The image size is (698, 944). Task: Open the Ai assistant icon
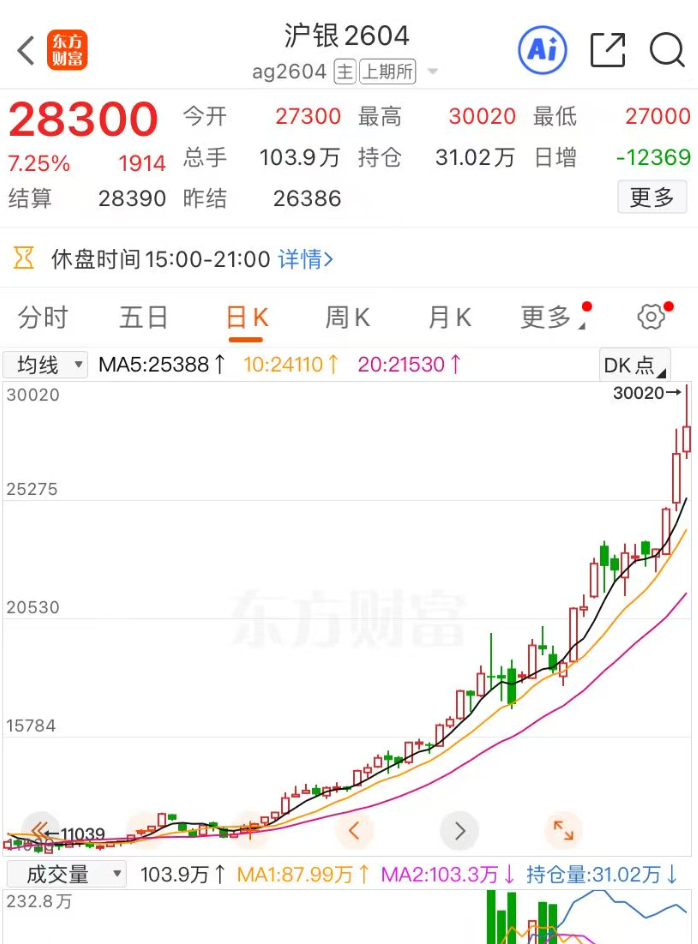[542, 49]
